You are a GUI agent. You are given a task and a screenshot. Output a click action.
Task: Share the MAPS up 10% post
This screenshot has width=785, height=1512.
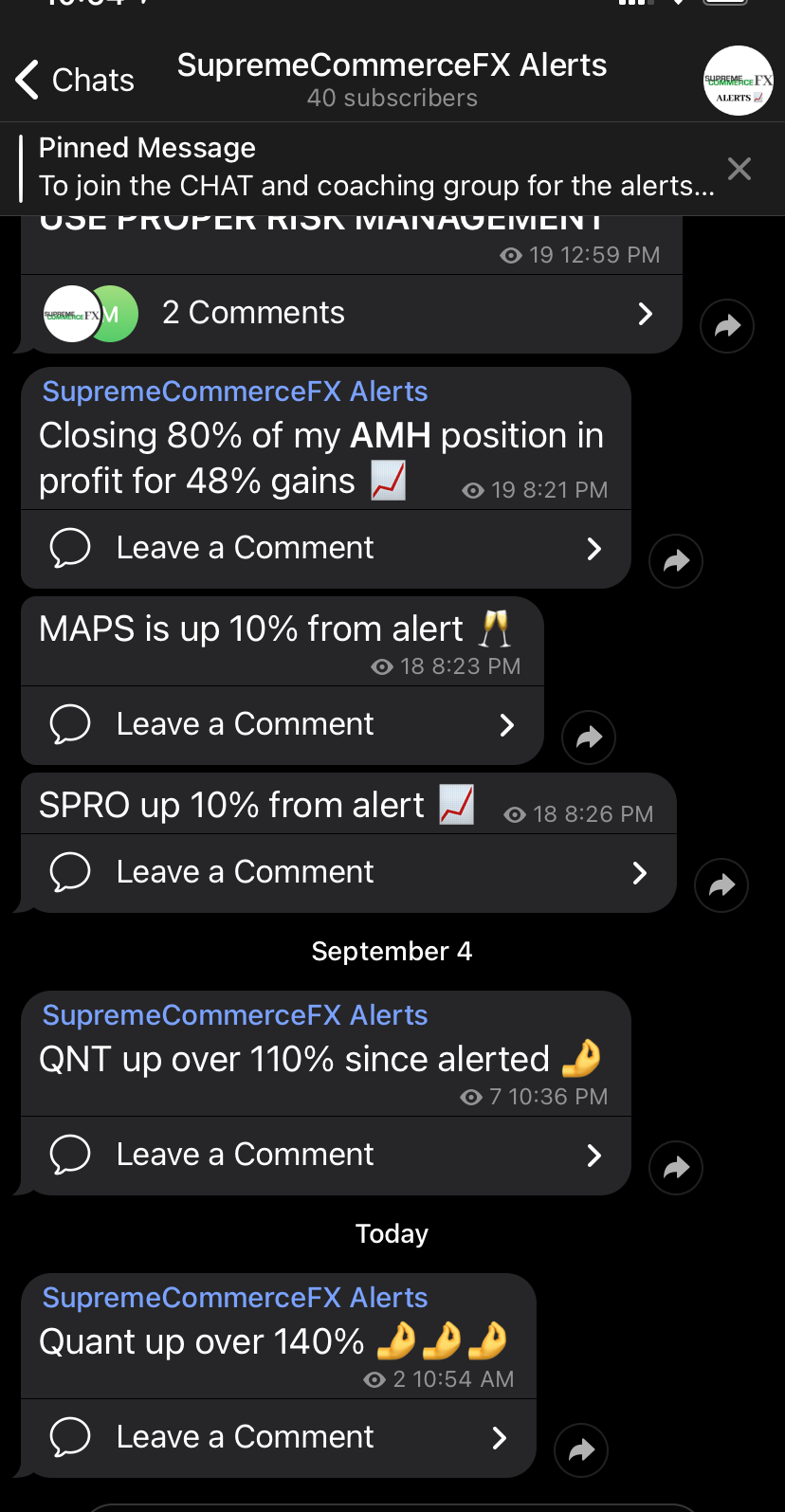pos(589,738)
